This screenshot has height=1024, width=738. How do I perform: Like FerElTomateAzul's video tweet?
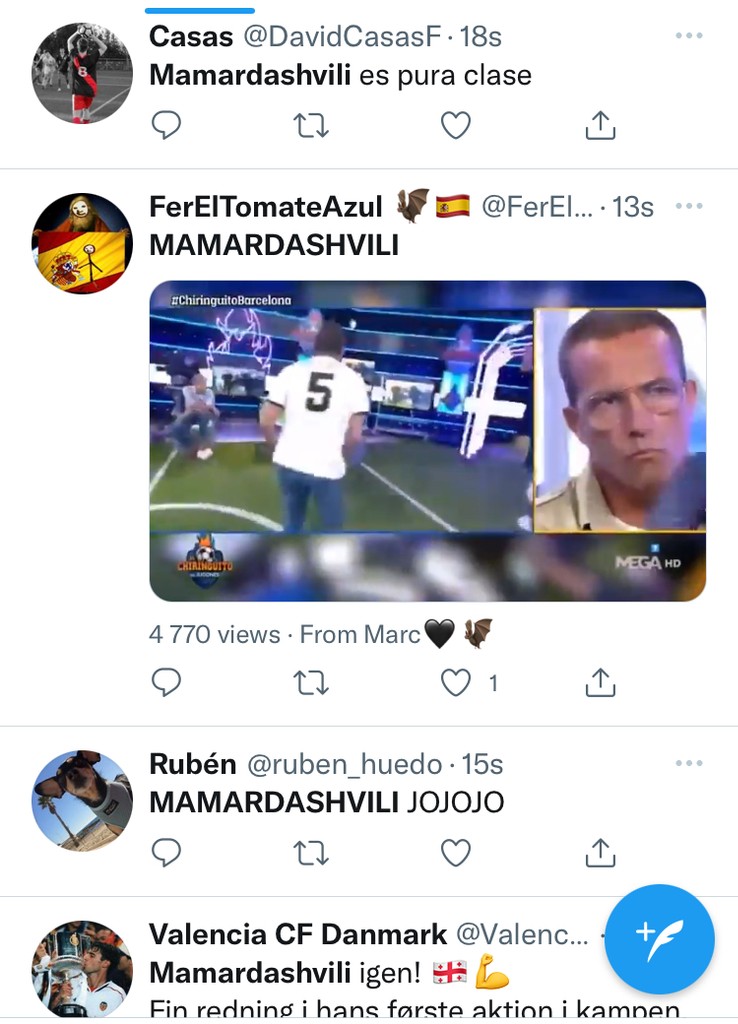pyautogui.click(x=456, y=683)
